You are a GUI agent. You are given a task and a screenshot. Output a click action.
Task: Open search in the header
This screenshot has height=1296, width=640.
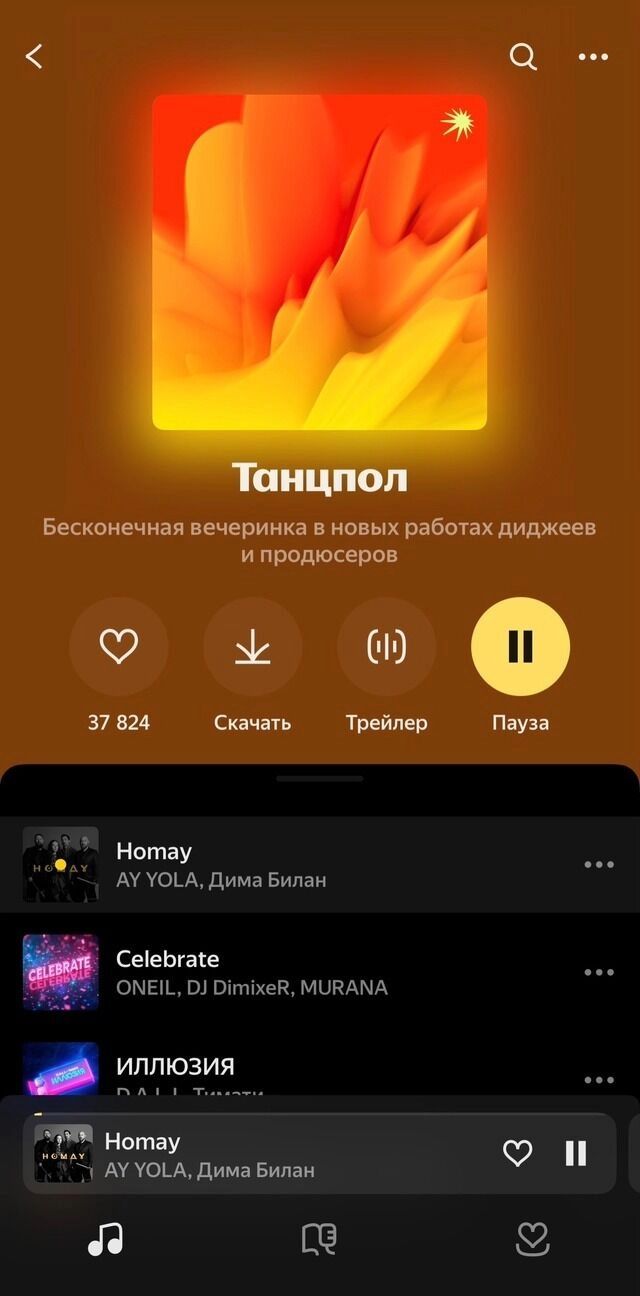click(x=523, y=57)
